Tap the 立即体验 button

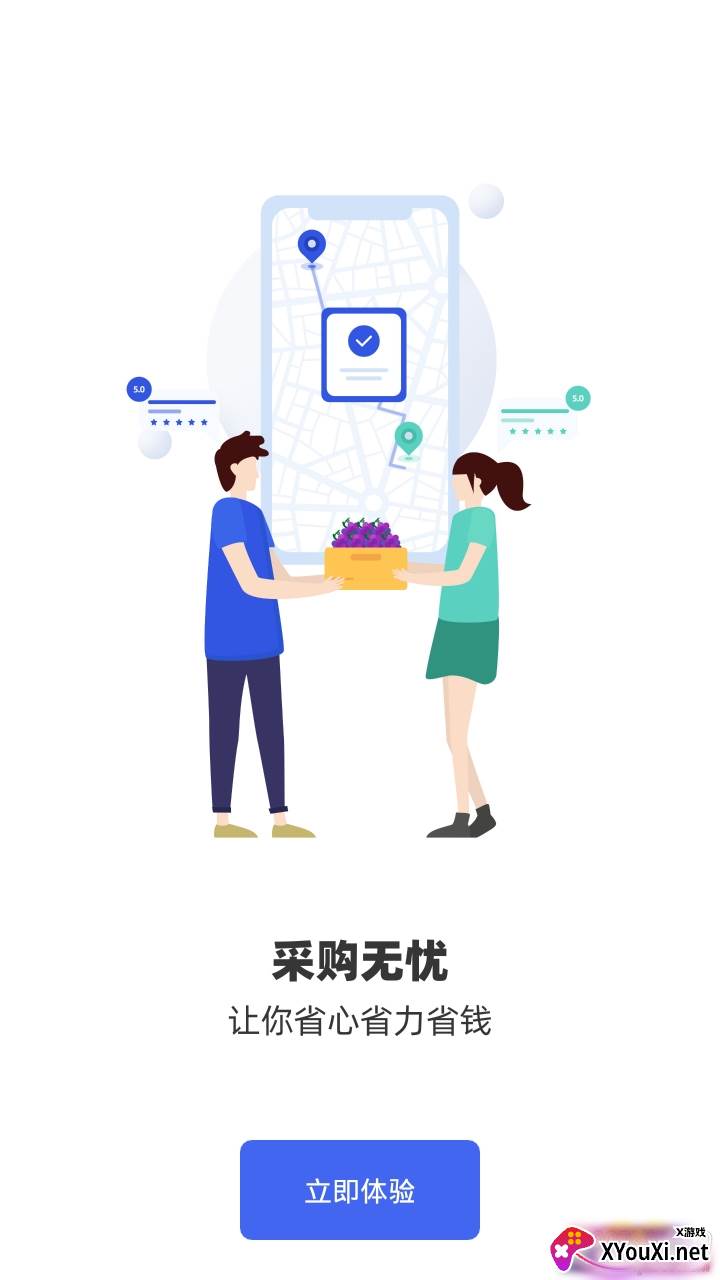coord(360,1190)
